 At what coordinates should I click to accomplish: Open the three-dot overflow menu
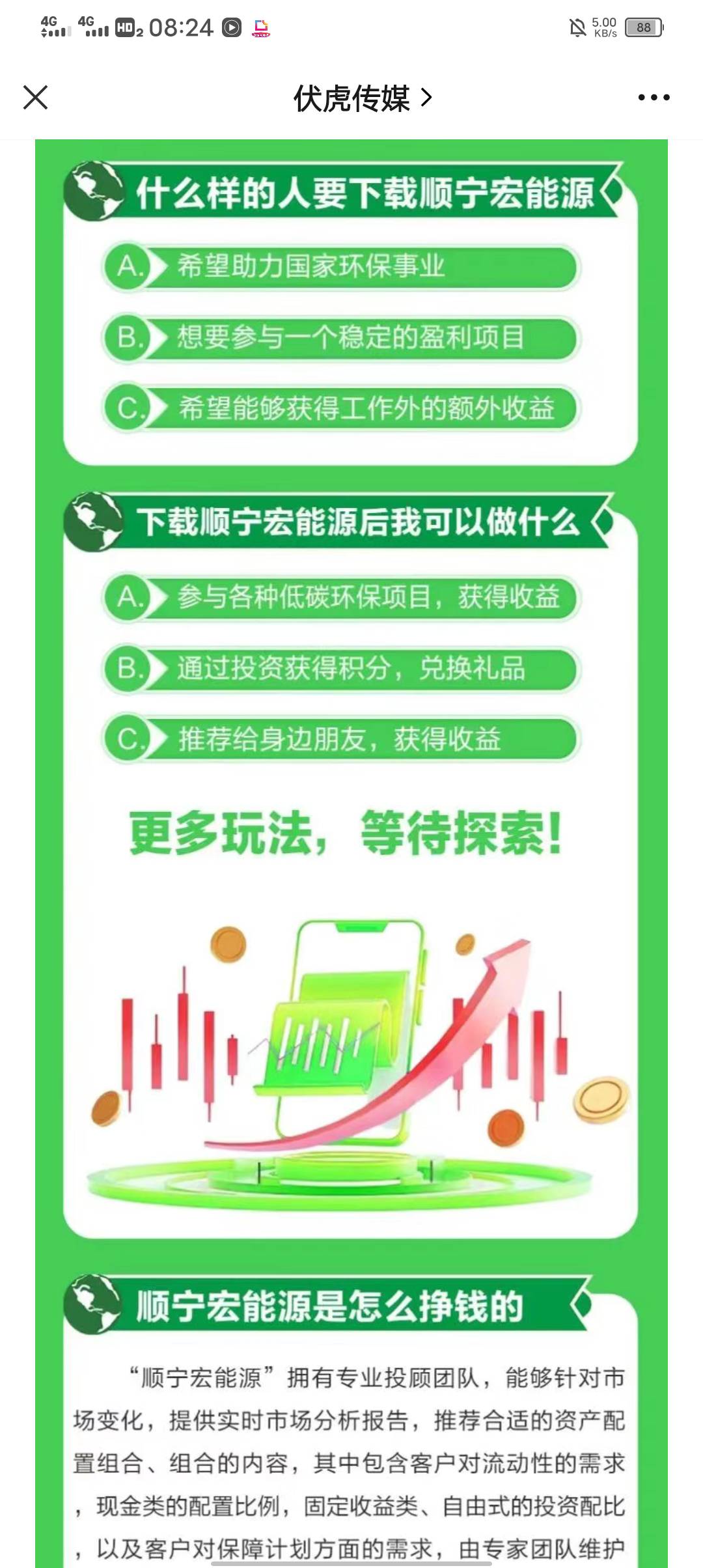[x=654, y=98]
